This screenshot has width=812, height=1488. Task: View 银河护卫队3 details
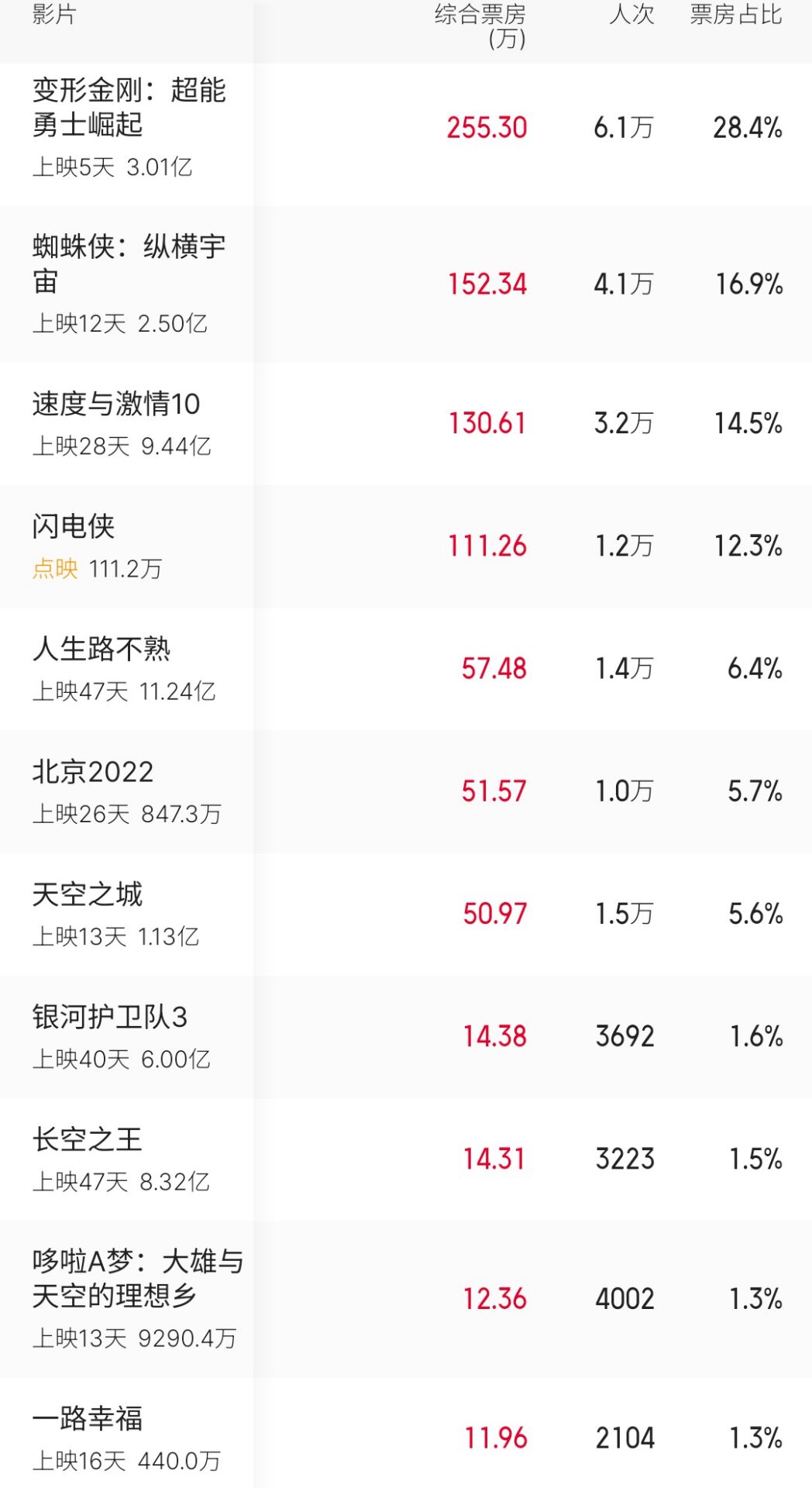coord(406,1037)
